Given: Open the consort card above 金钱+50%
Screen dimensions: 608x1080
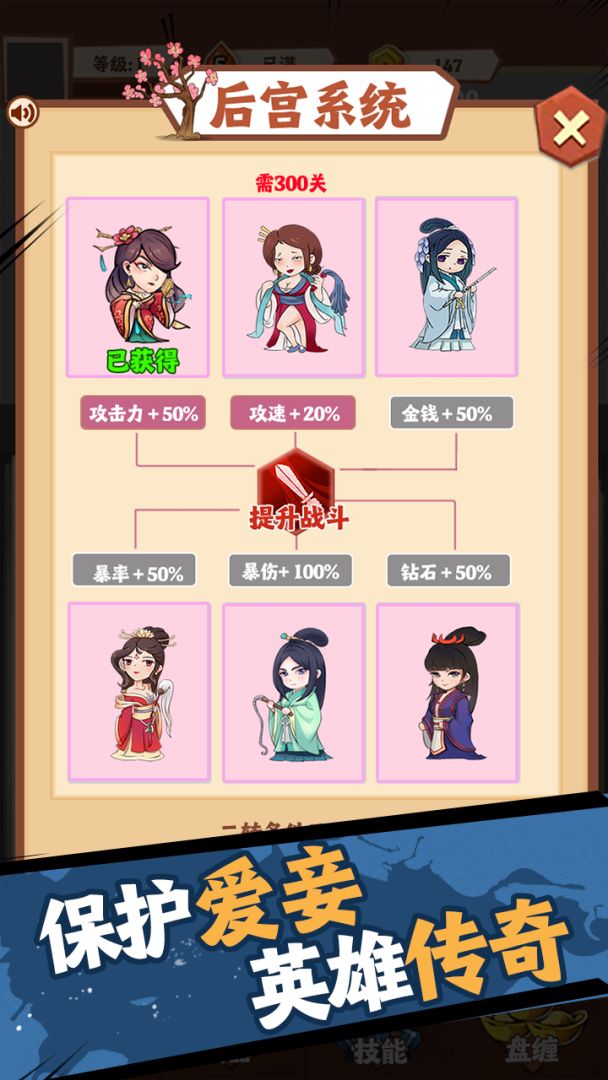Looking at the screenshot, I should [446, 288].
